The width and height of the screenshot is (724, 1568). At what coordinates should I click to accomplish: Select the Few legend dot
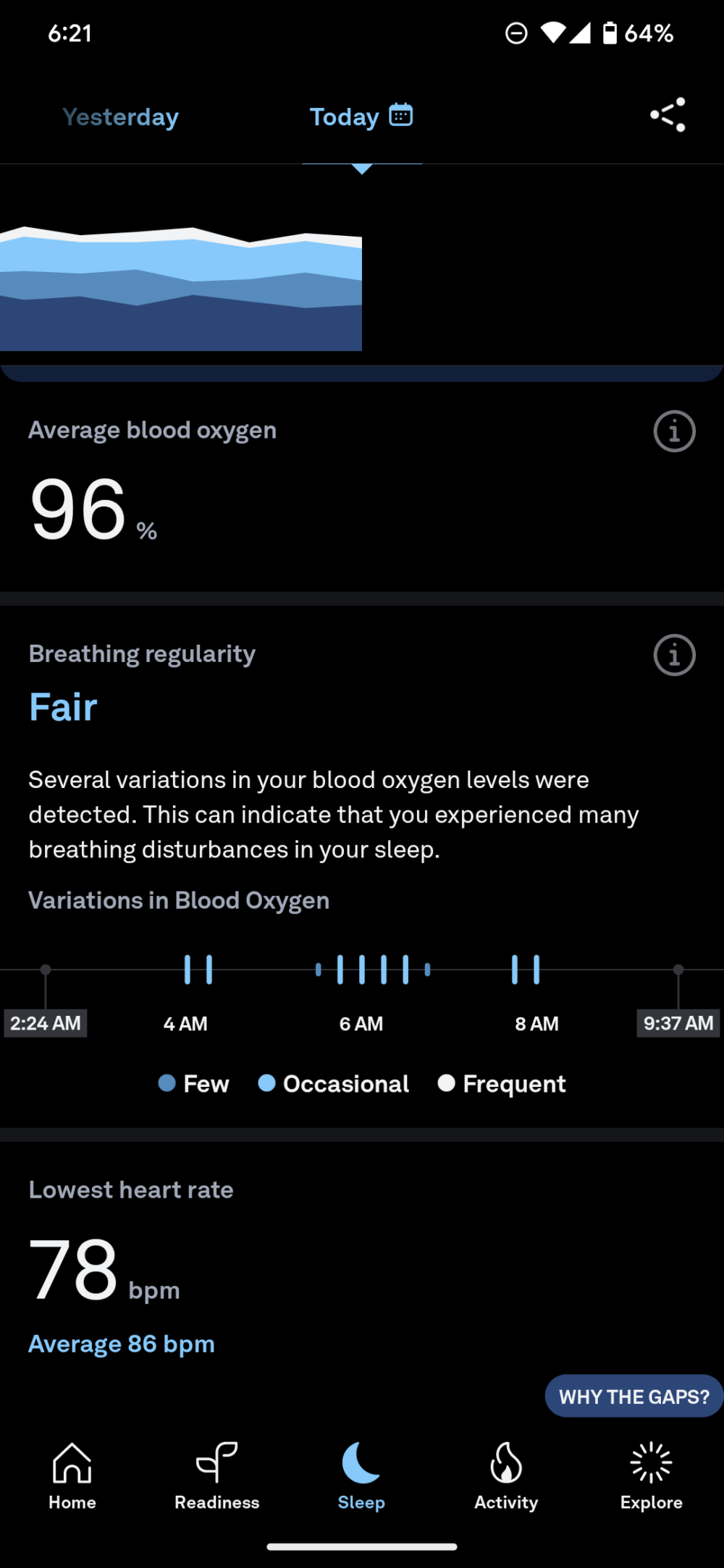[167, 1083]
